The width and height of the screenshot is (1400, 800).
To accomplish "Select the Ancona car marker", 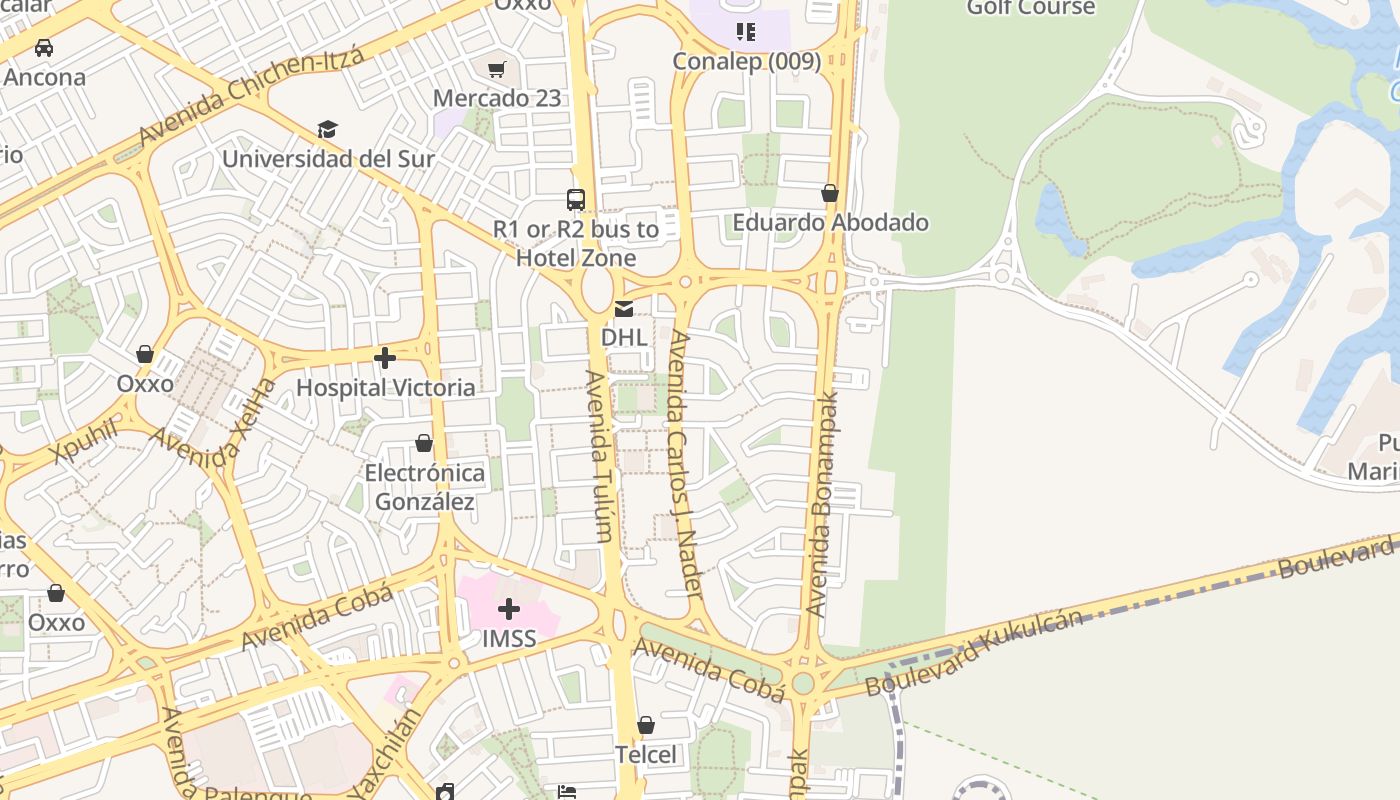I will point(44,47).
